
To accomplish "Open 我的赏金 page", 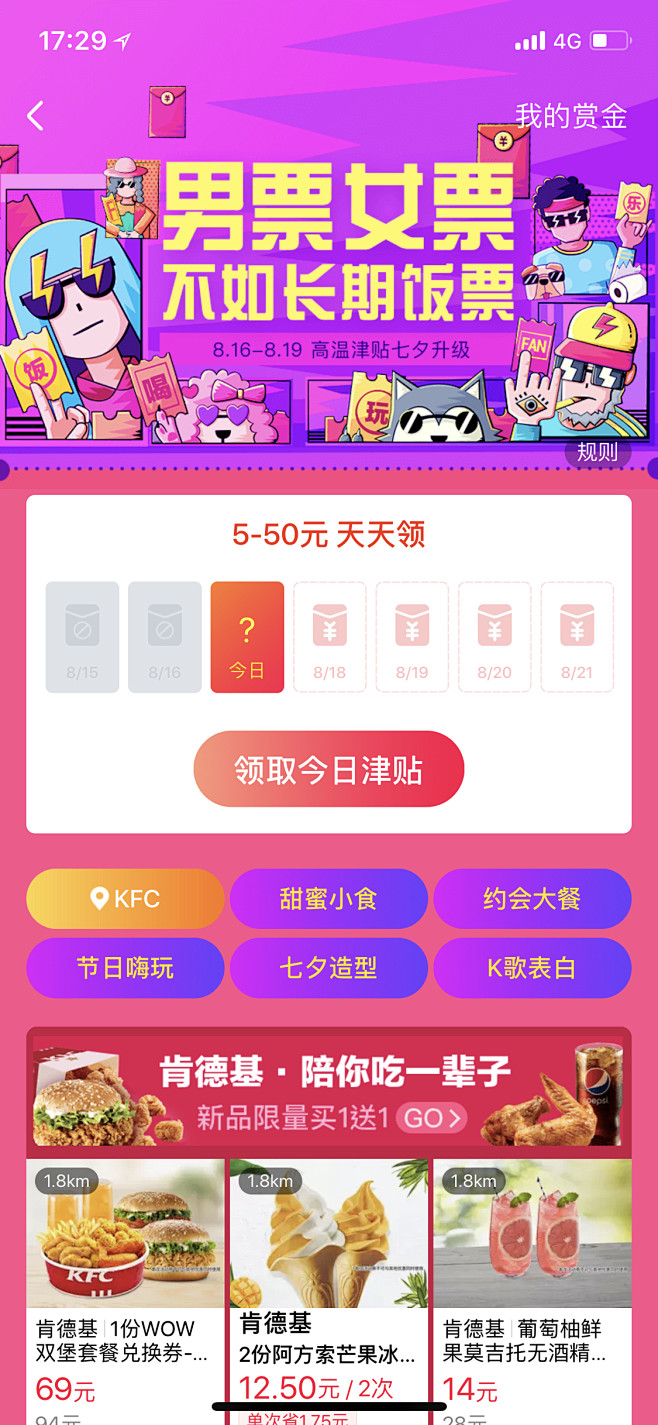I will [570, 116].
